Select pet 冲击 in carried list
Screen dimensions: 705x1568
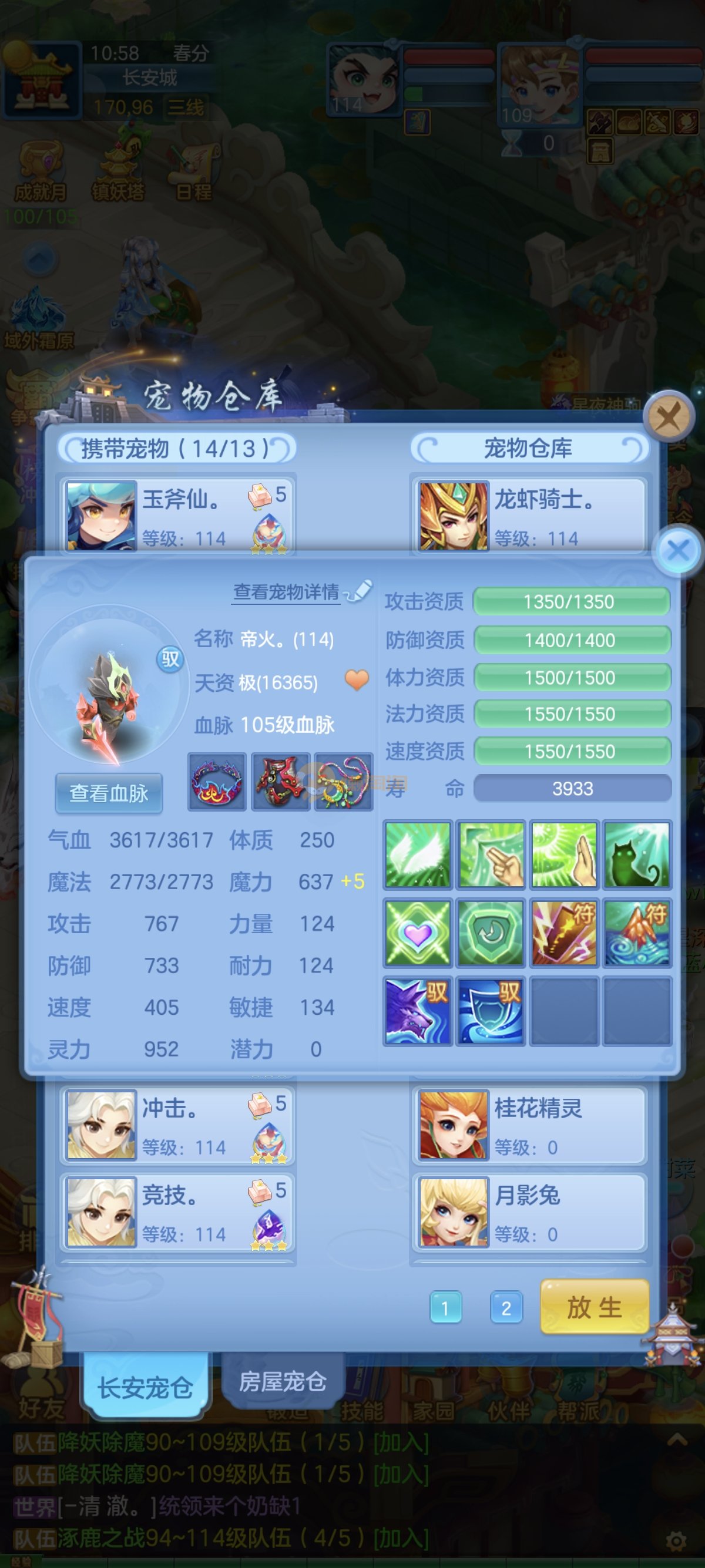click(177, 1125)
